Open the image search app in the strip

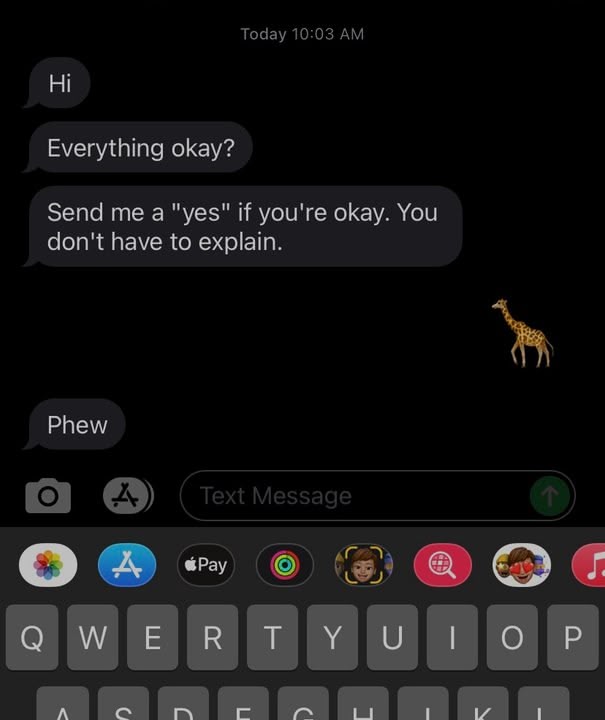point(442,565)
